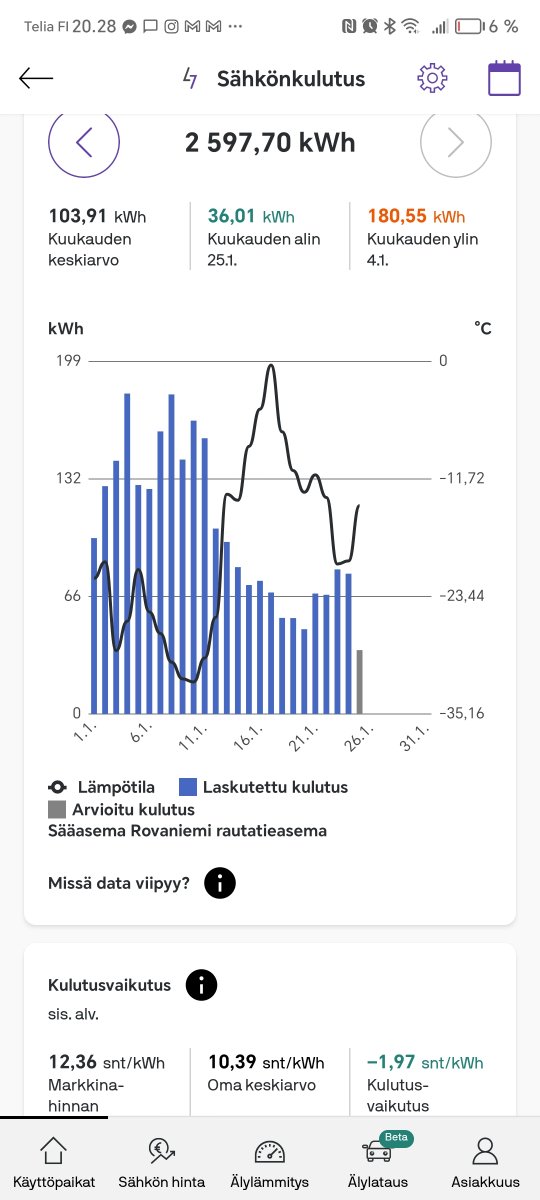Go to the previous month
Image resolution: width=540 pixels, height=1200 pixels.
pyautogui.click(x=84, y=142)
